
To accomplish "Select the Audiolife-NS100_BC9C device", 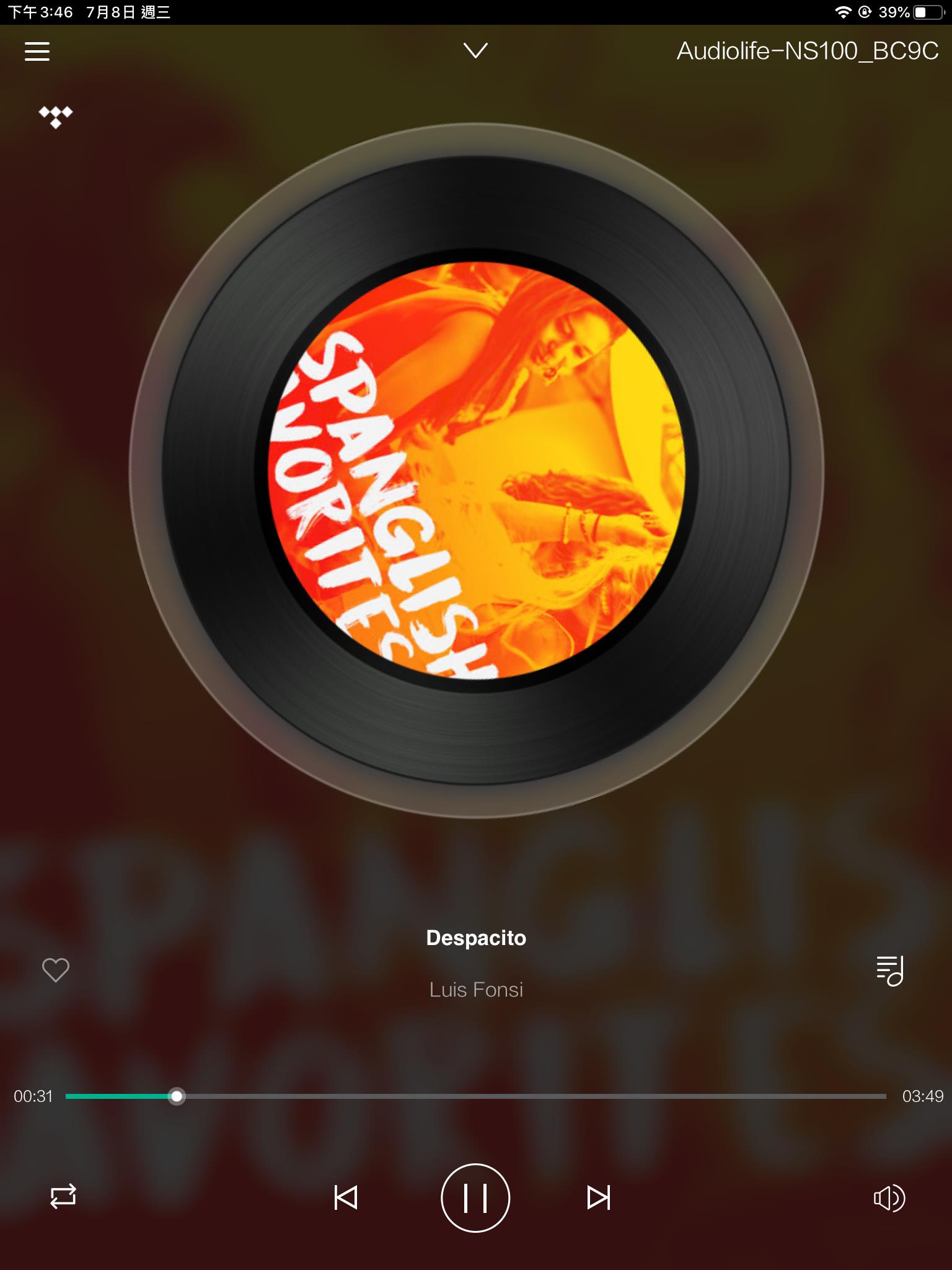I will (x=807, y=51).
